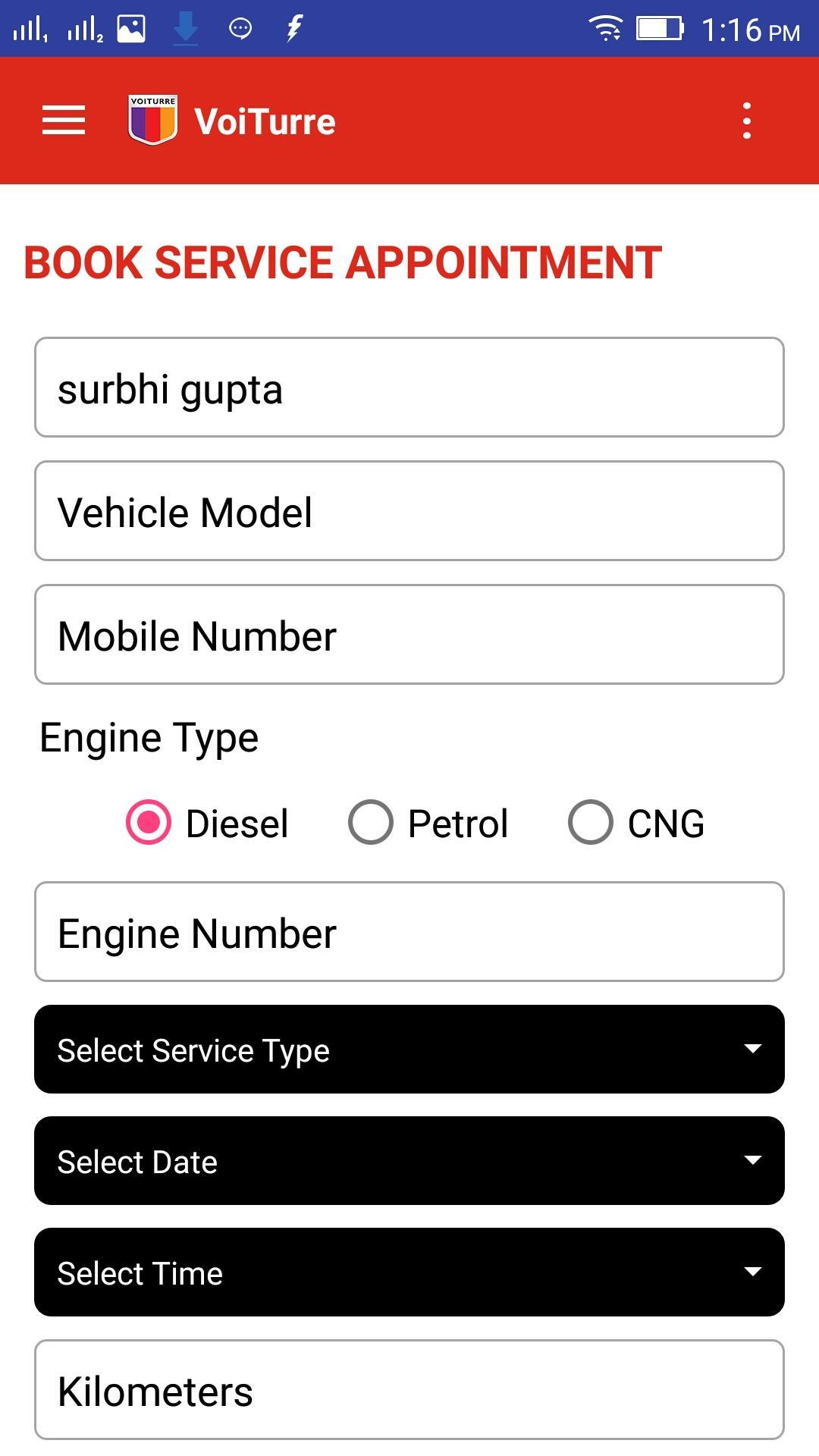This screenshot has height=1456, width=819.
Task: Open the Select Date picker
Action: tap(409, 1161)
